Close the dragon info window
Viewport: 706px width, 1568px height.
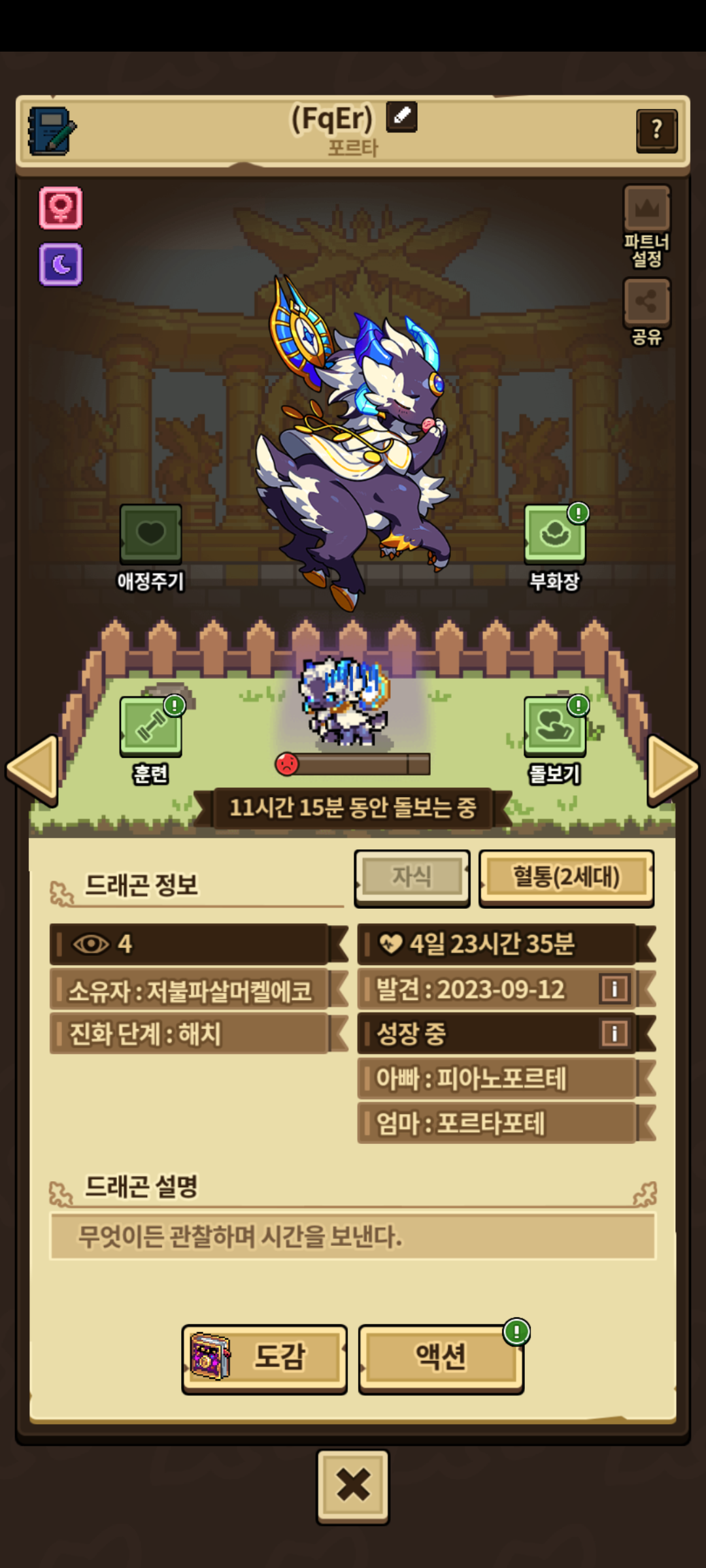tap(353, 1486)
